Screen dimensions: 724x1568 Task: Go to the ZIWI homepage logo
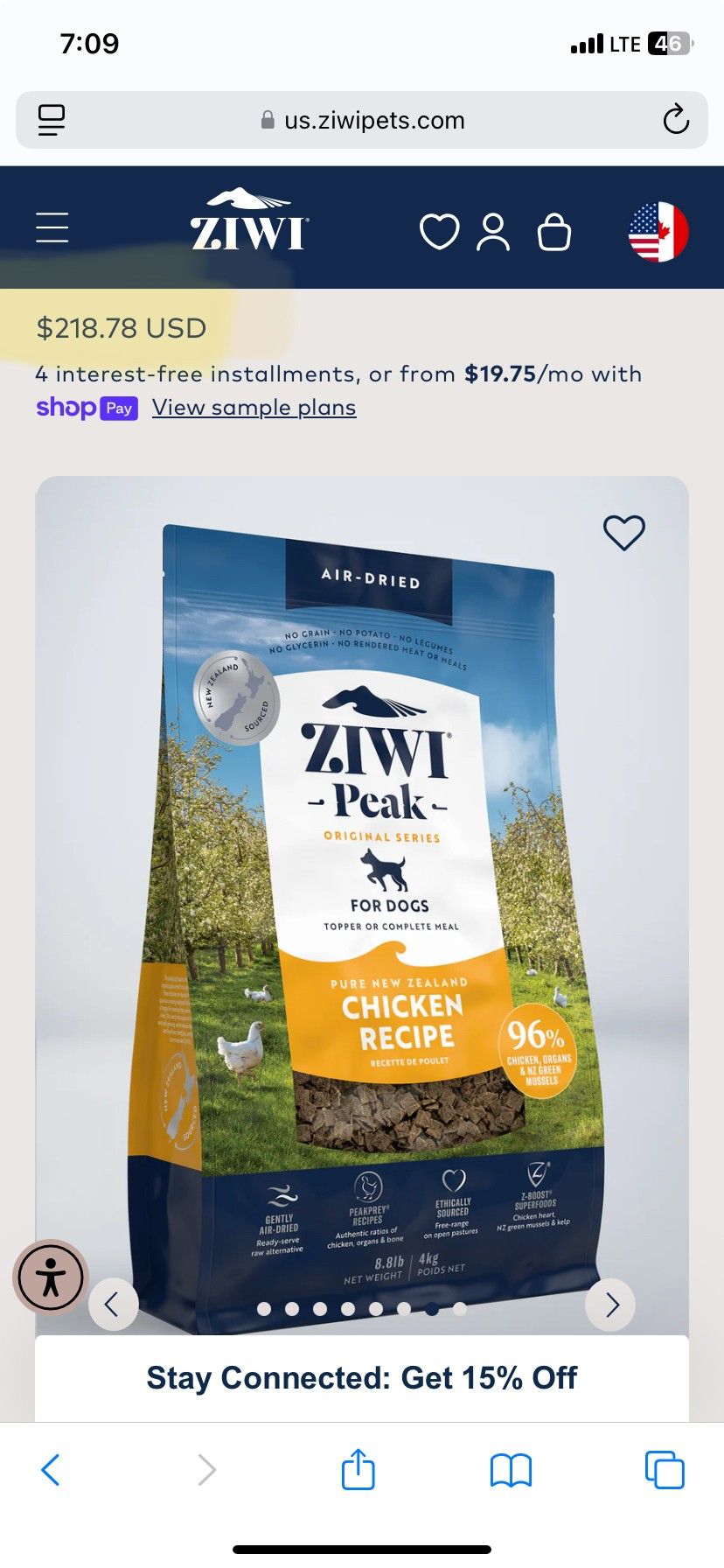(249, 222)
